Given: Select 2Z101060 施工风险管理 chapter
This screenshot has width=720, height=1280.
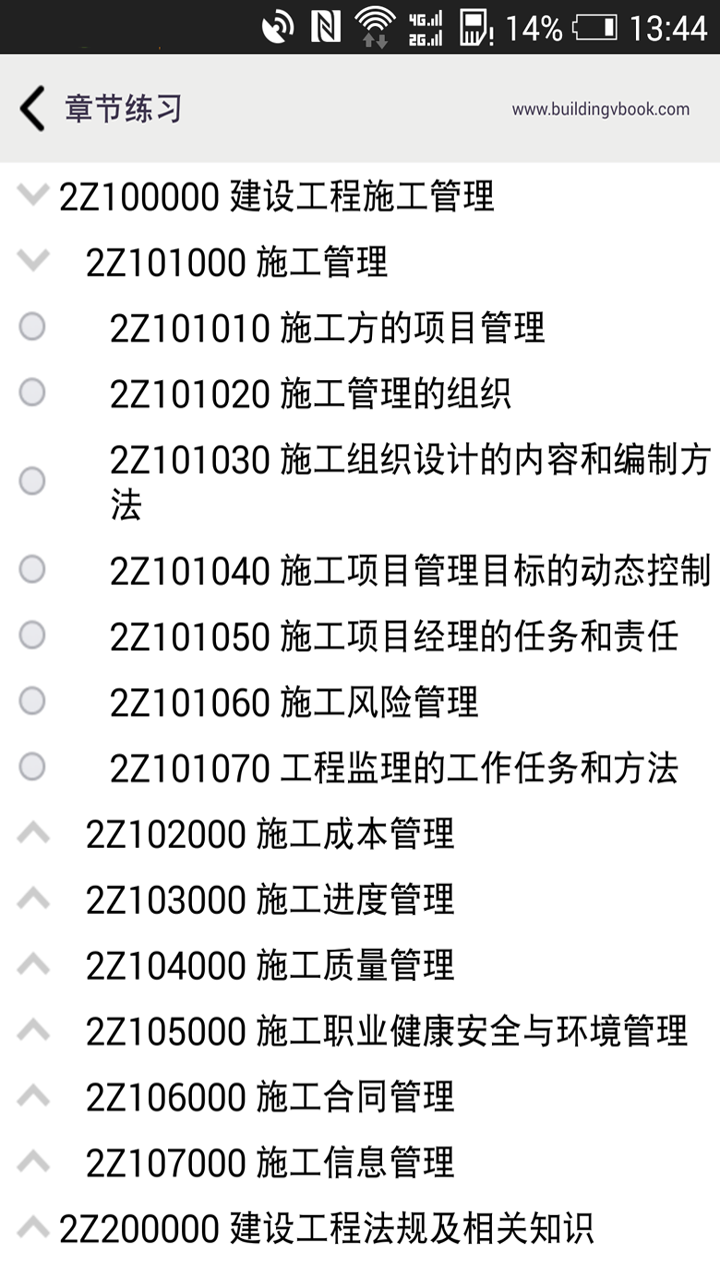Looking at the screenshot, I should pyautogui.click(x=294, y=702).
